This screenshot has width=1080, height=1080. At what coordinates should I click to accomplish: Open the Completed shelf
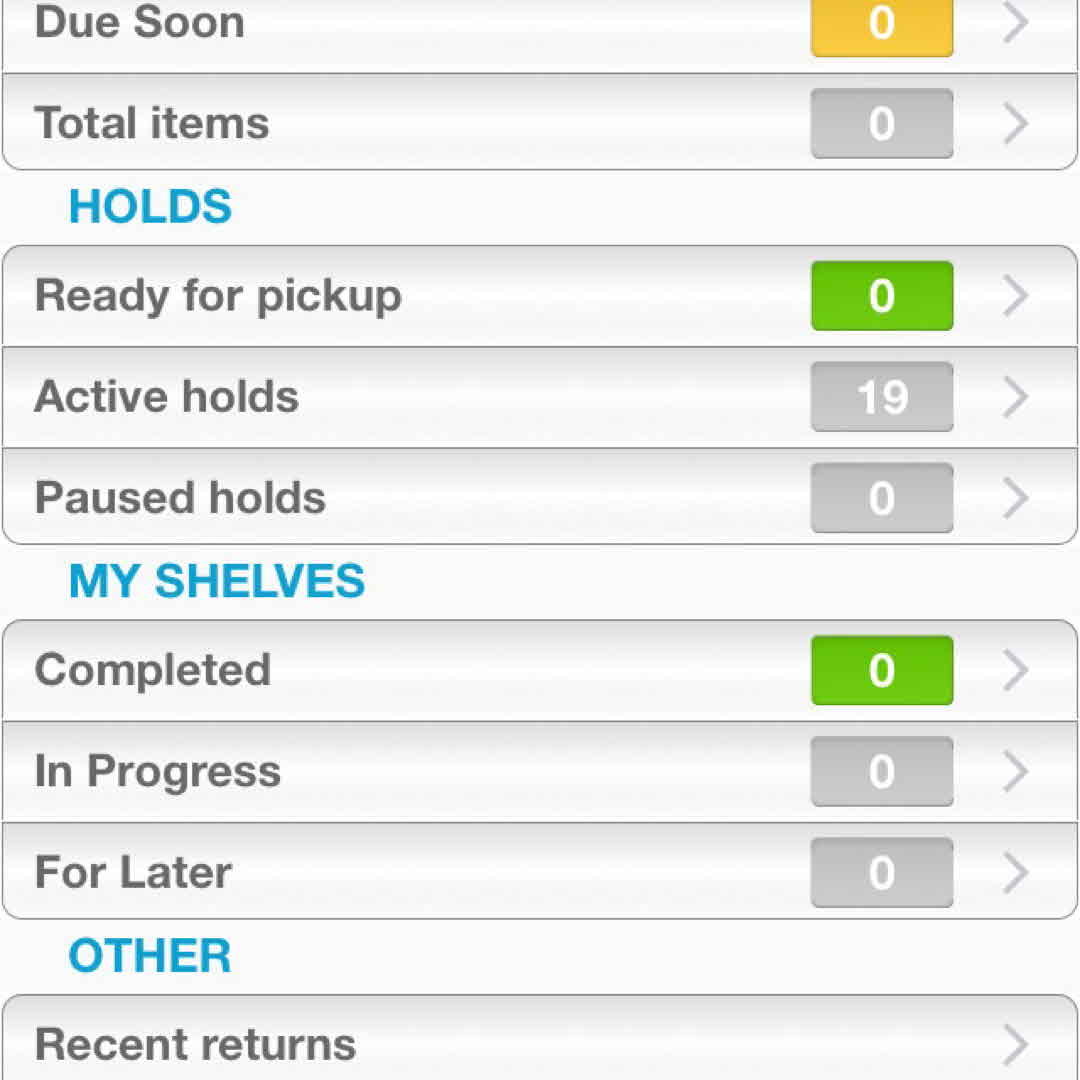[540, 670]
